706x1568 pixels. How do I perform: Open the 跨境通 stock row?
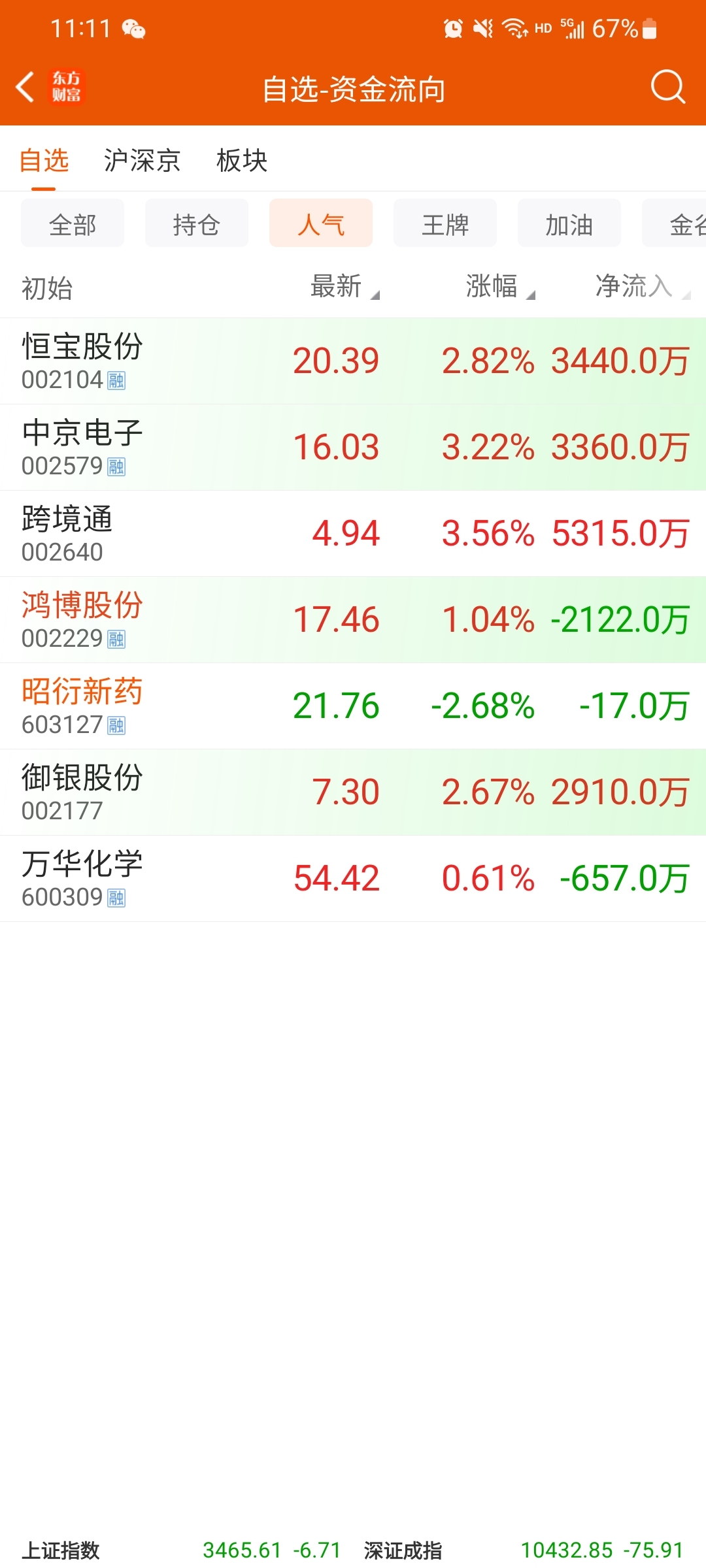(353, 534)
